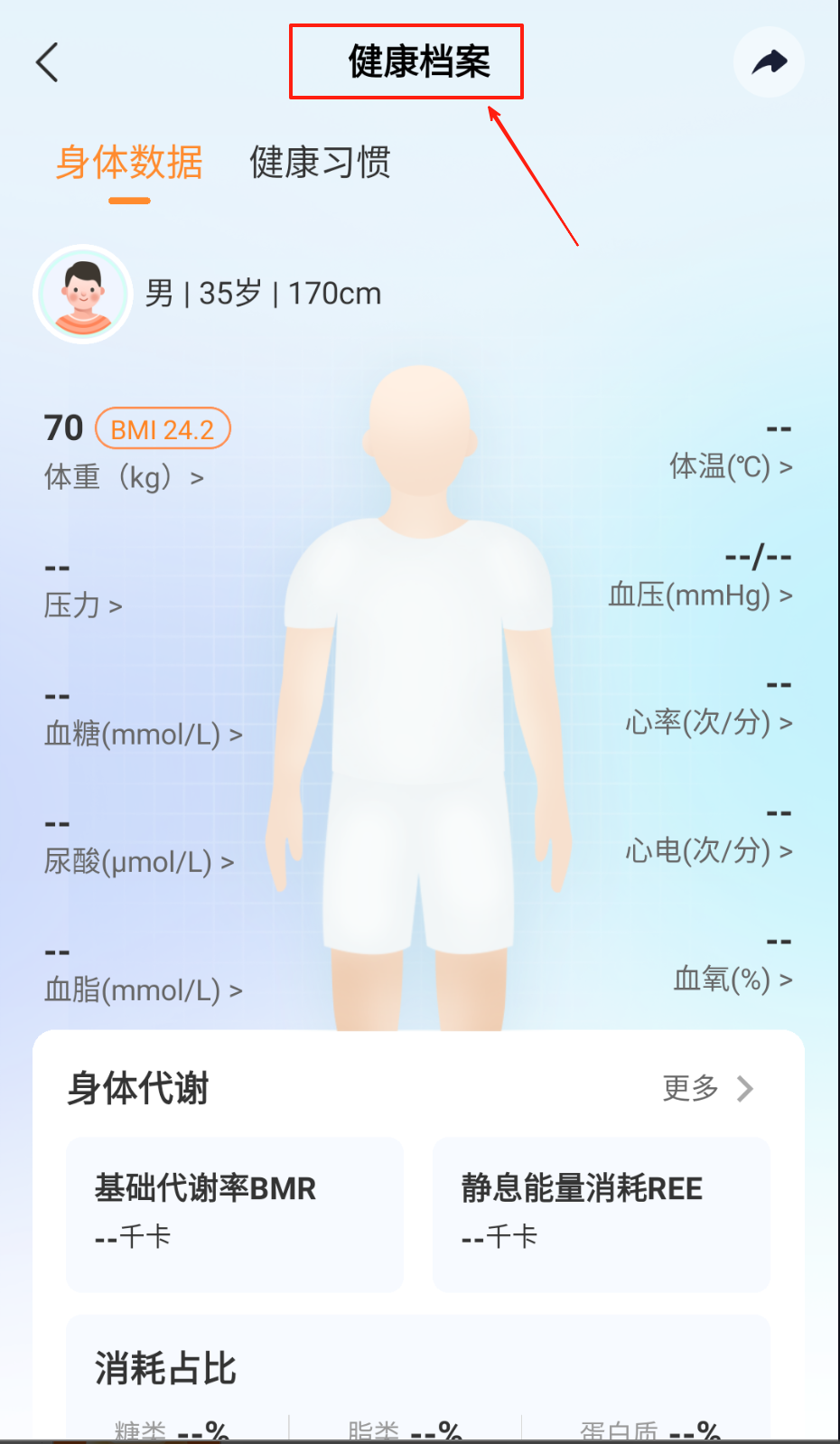Open the 静息能量消耗REE card
This screenshot has width=840, height=1444.
point(601,1214)
